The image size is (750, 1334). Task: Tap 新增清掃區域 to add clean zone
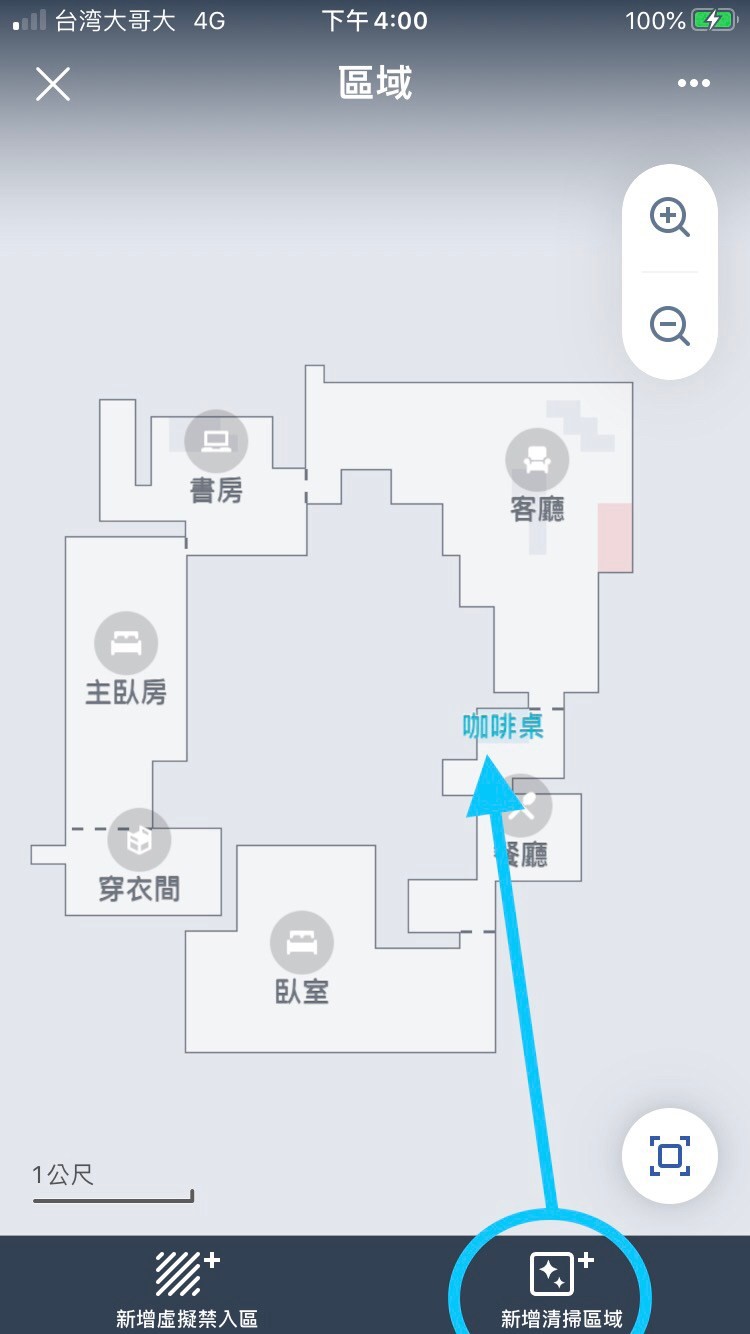point(561,1290)
